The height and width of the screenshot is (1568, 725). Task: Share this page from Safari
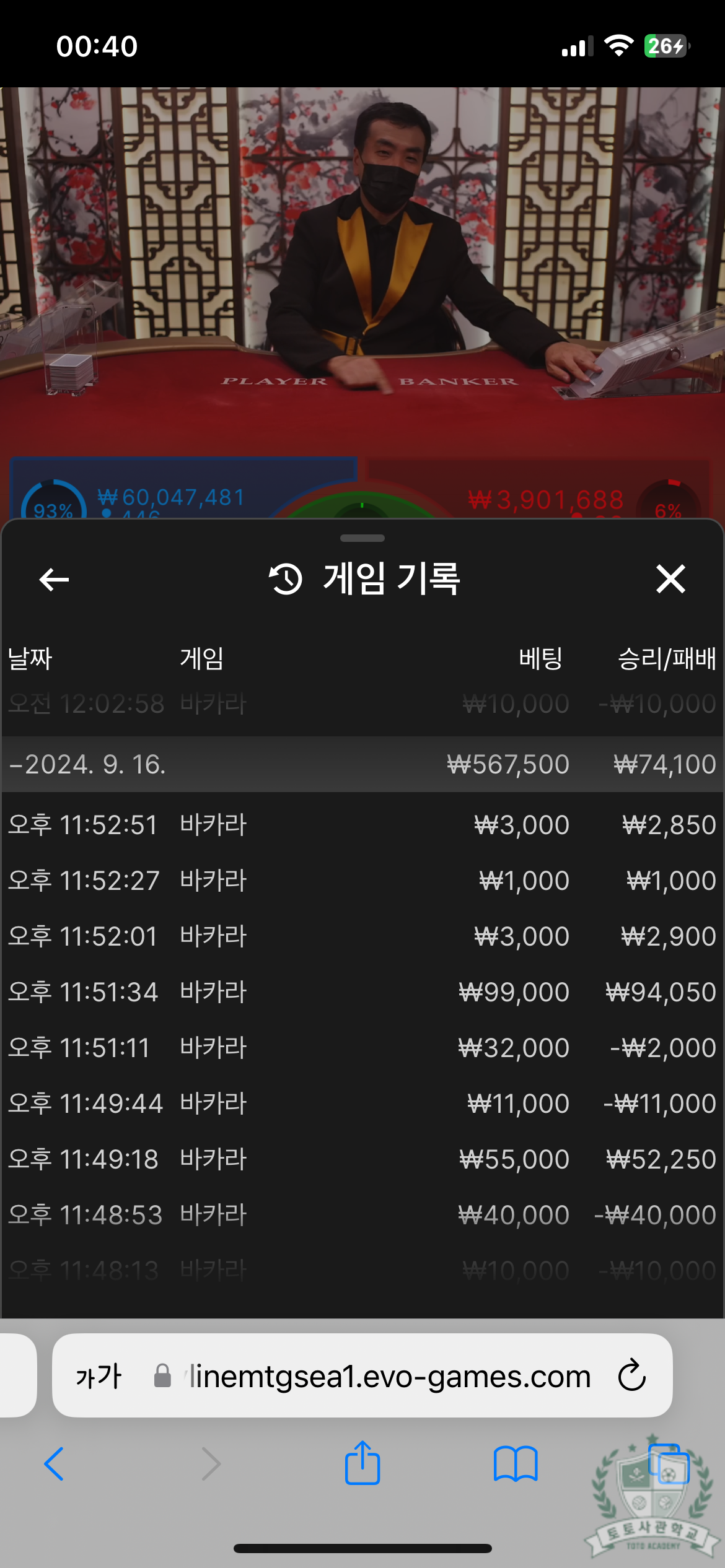362,1463
